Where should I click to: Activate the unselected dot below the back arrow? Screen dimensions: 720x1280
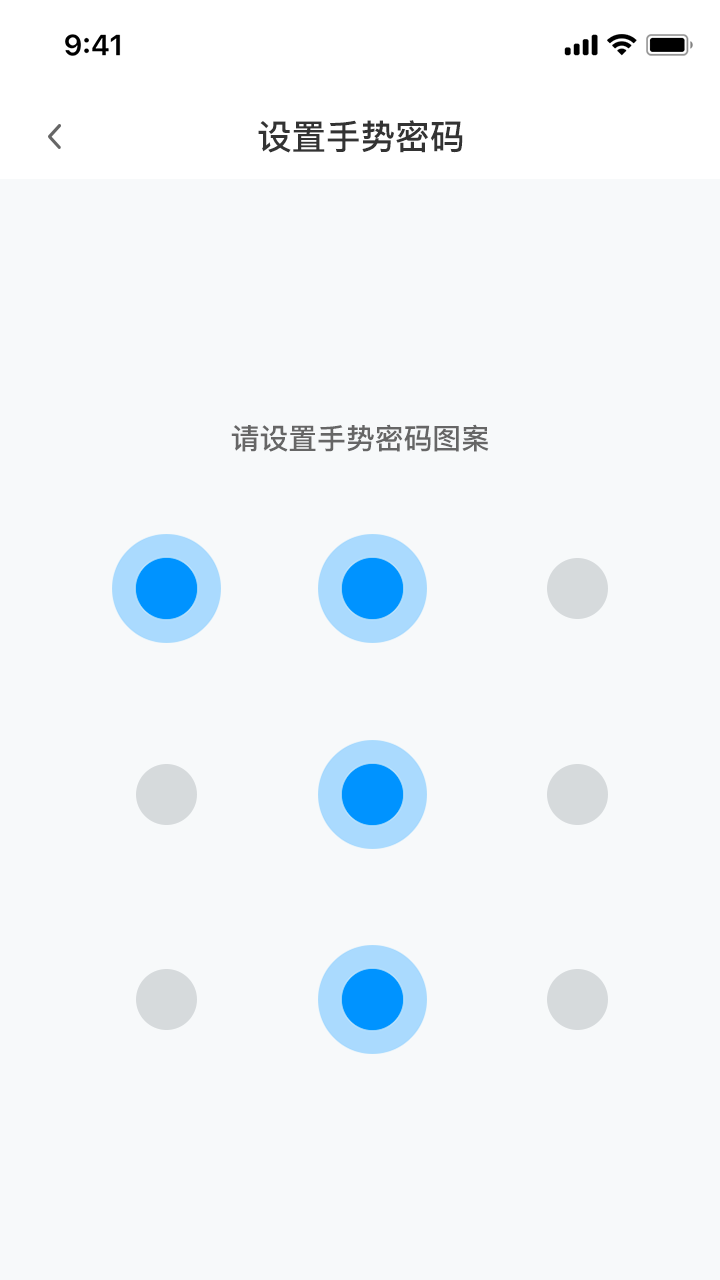[166, 794]
